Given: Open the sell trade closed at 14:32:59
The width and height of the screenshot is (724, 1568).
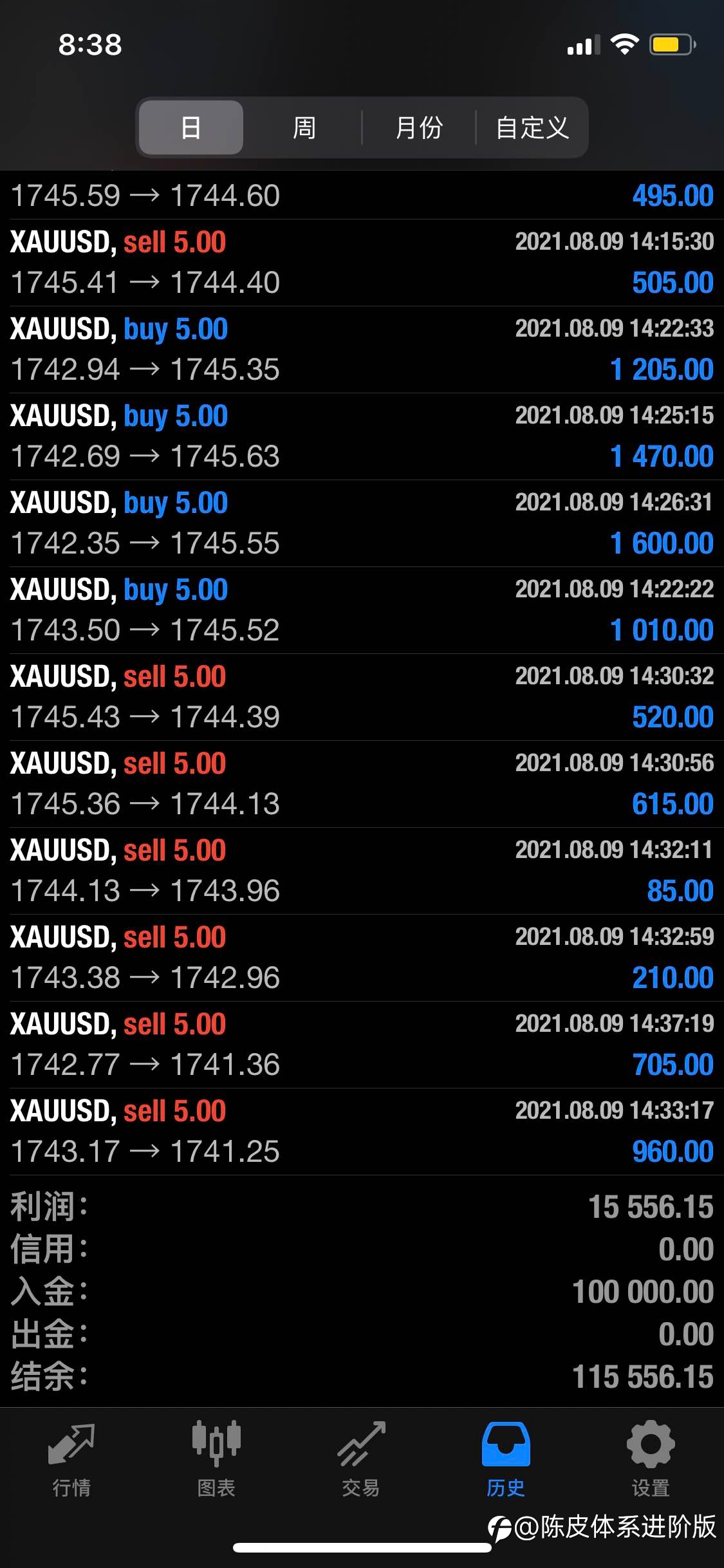Looking at the screenshot, I should (362, 958).
